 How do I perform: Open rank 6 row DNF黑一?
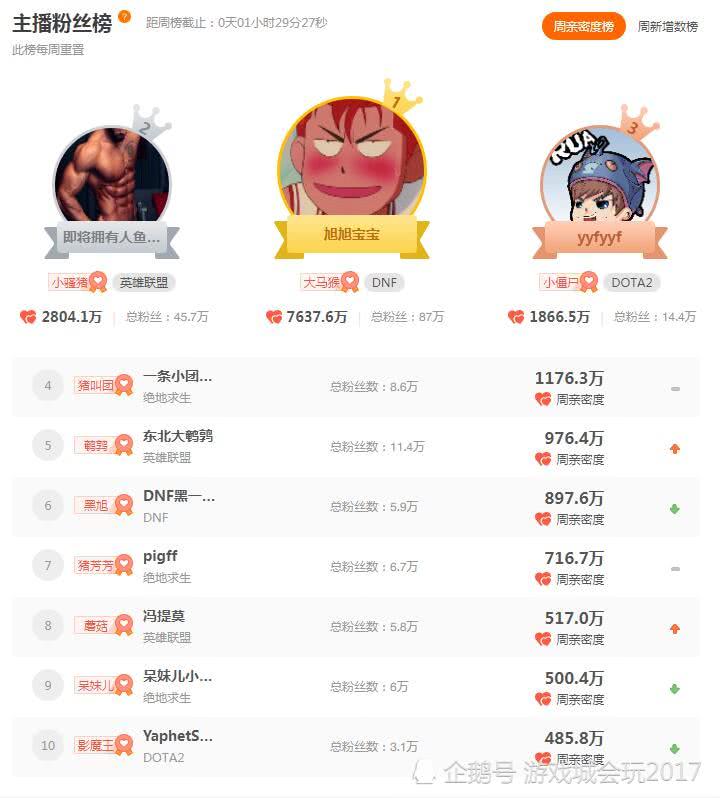click(x=178, y=497)
